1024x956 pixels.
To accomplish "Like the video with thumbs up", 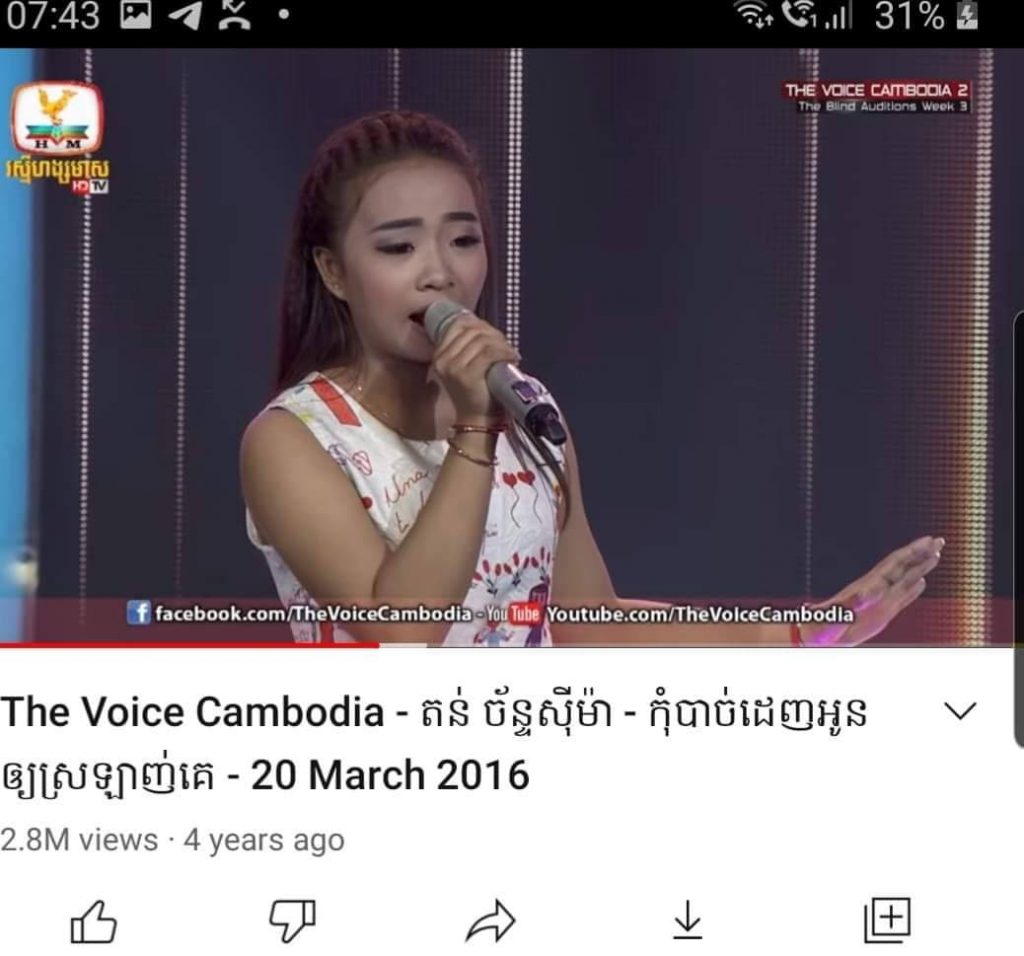I will (93, 921).
